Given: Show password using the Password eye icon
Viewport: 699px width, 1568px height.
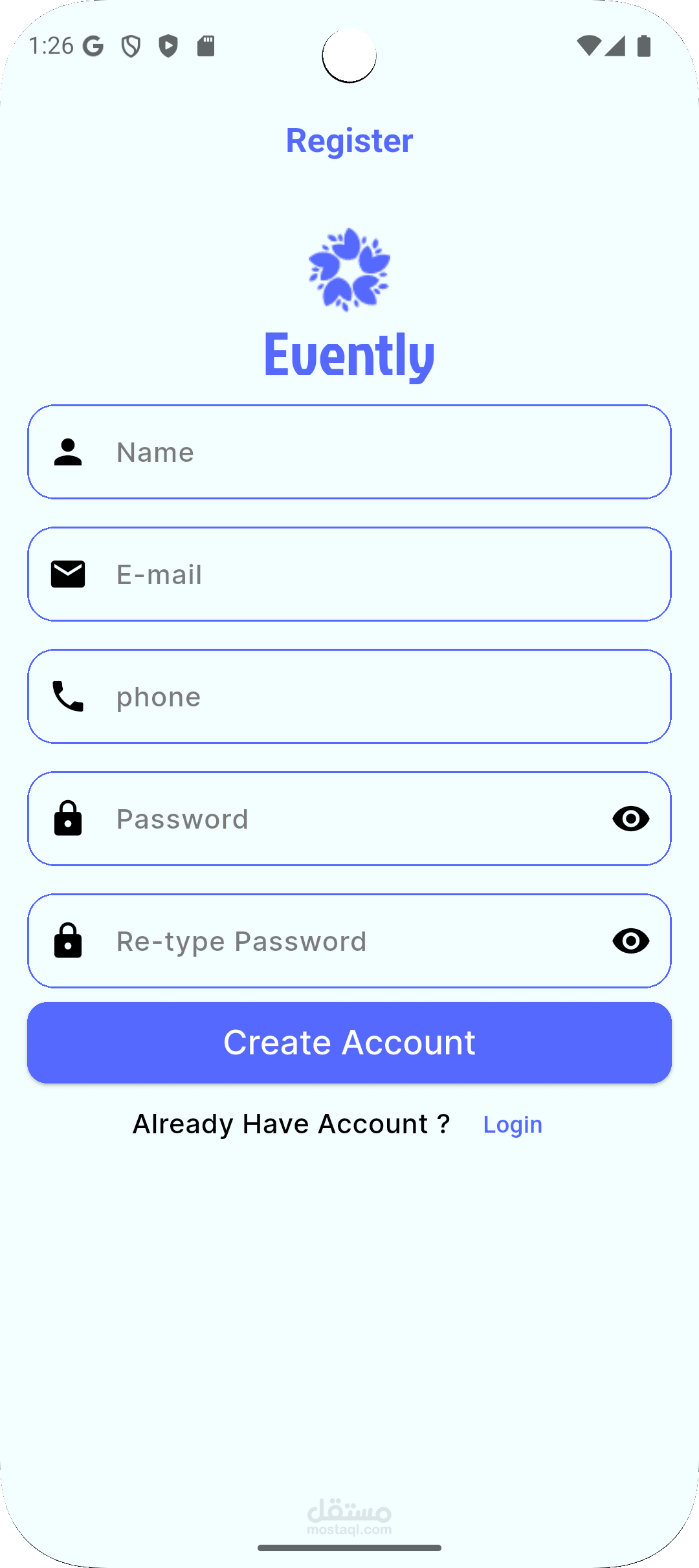Looking at the screenshot, I should [631, 819].
